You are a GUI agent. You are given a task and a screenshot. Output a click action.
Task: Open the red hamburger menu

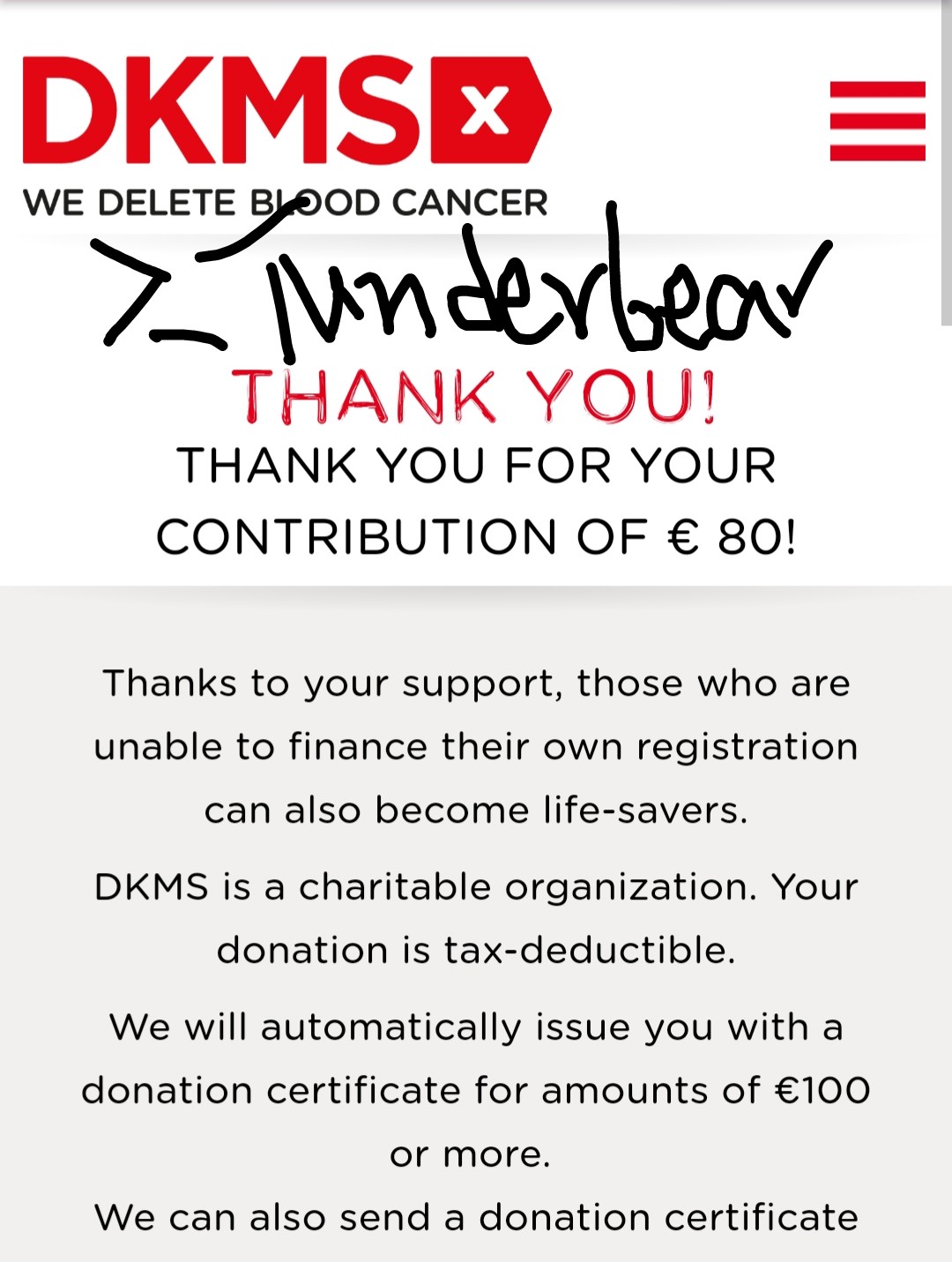click(877, 121)
